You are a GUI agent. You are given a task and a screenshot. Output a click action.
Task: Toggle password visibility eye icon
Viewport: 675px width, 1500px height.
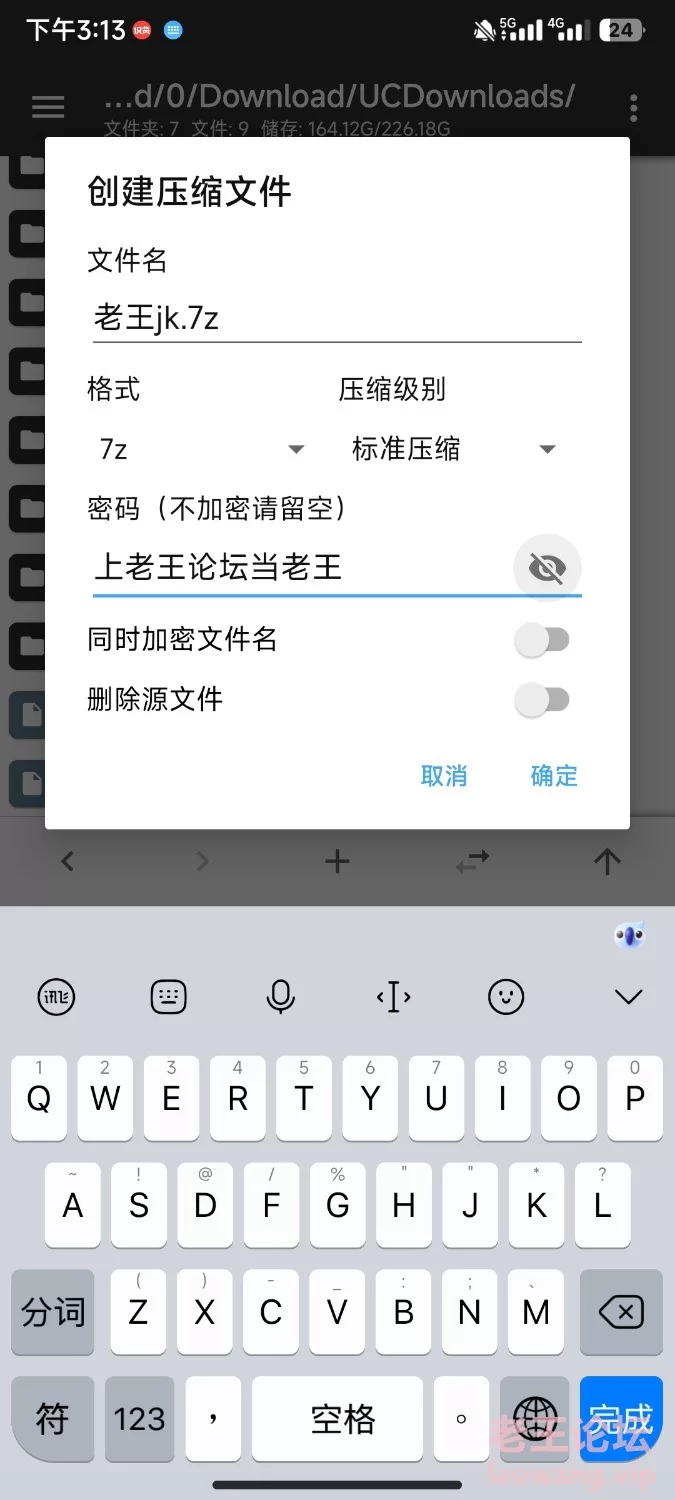point(547,569)
